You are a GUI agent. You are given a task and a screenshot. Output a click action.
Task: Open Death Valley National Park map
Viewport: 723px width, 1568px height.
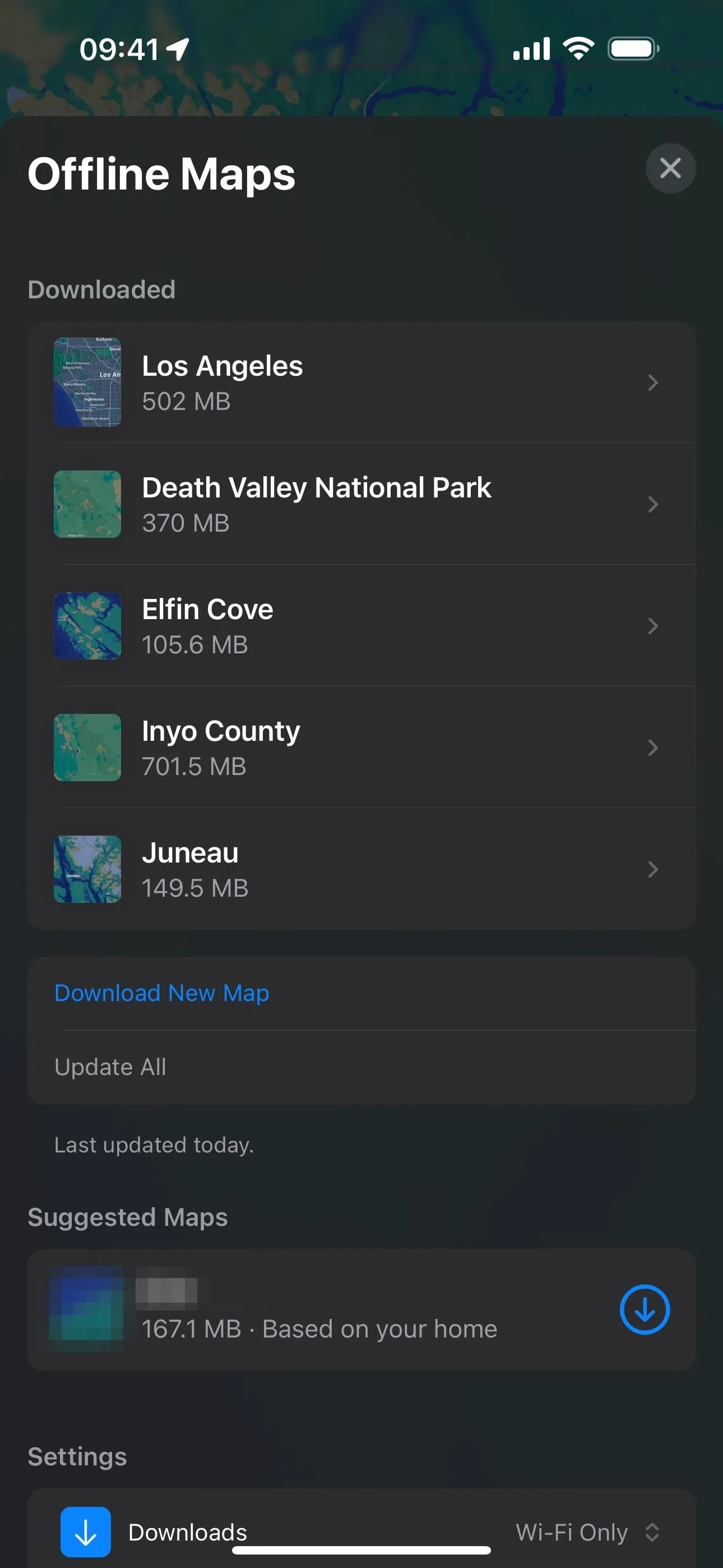[x=361, y=504]
